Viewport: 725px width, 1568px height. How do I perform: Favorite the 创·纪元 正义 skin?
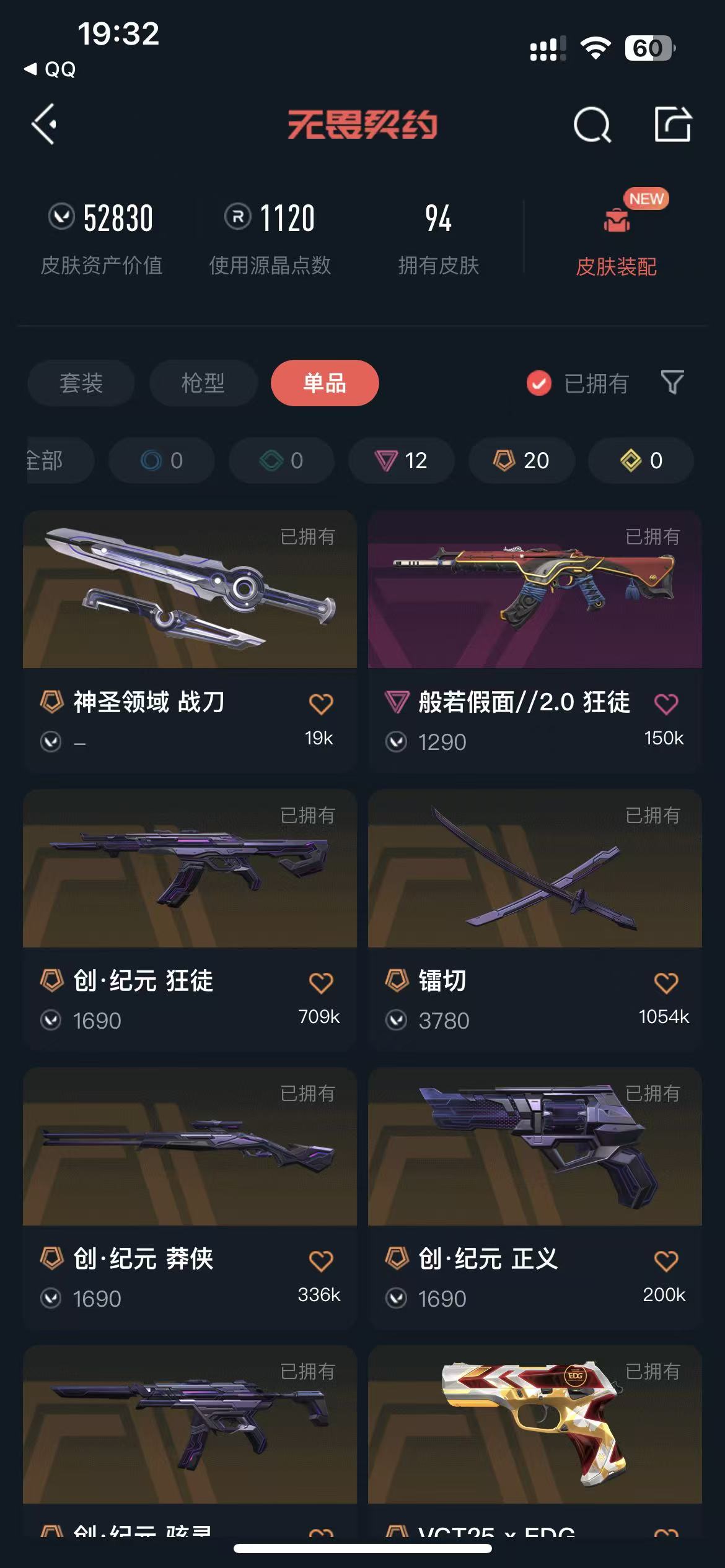click(x=666, y=1261)
